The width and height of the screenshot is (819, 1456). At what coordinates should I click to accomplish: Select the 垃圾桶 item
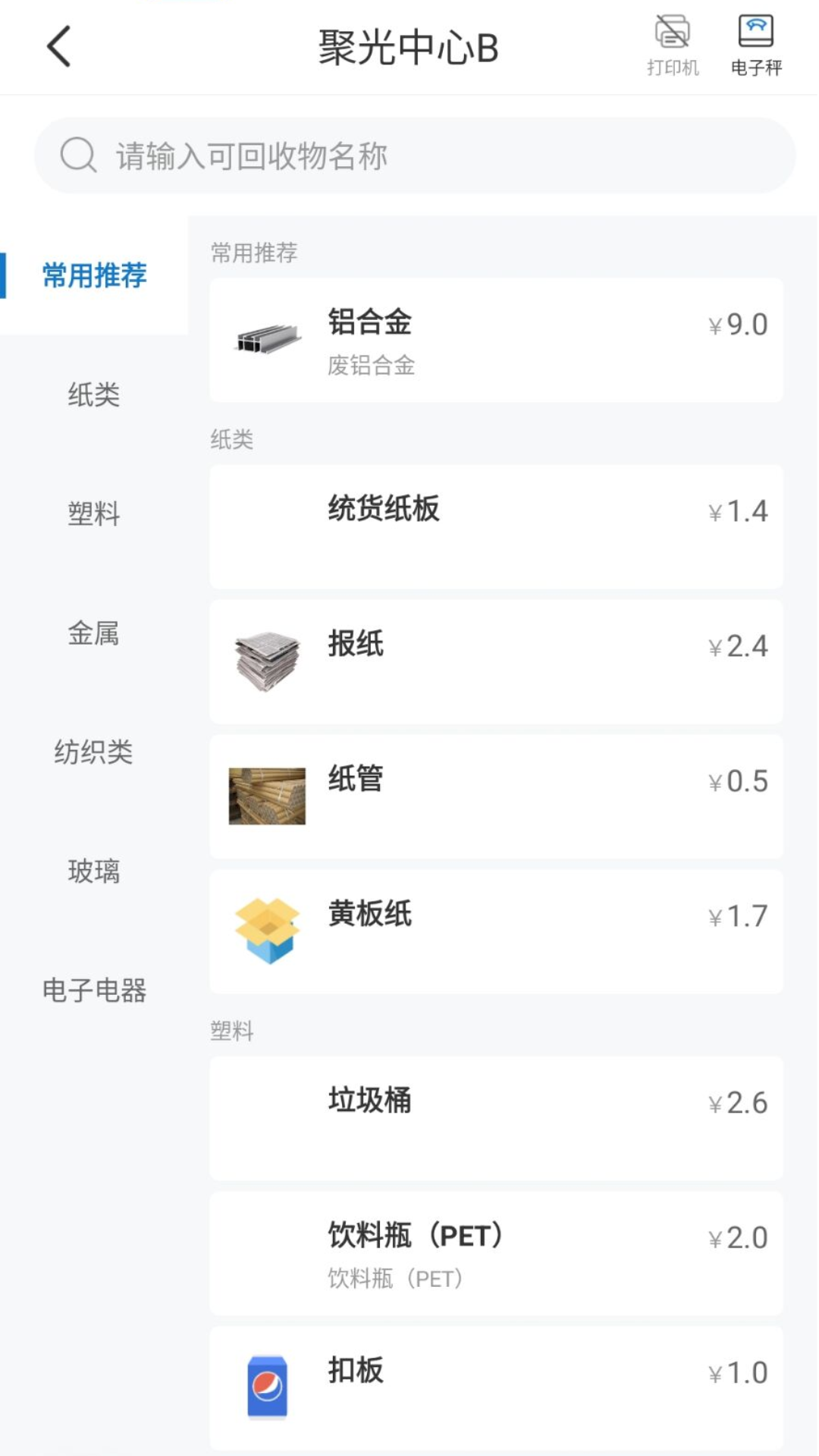coord(497,1119)
